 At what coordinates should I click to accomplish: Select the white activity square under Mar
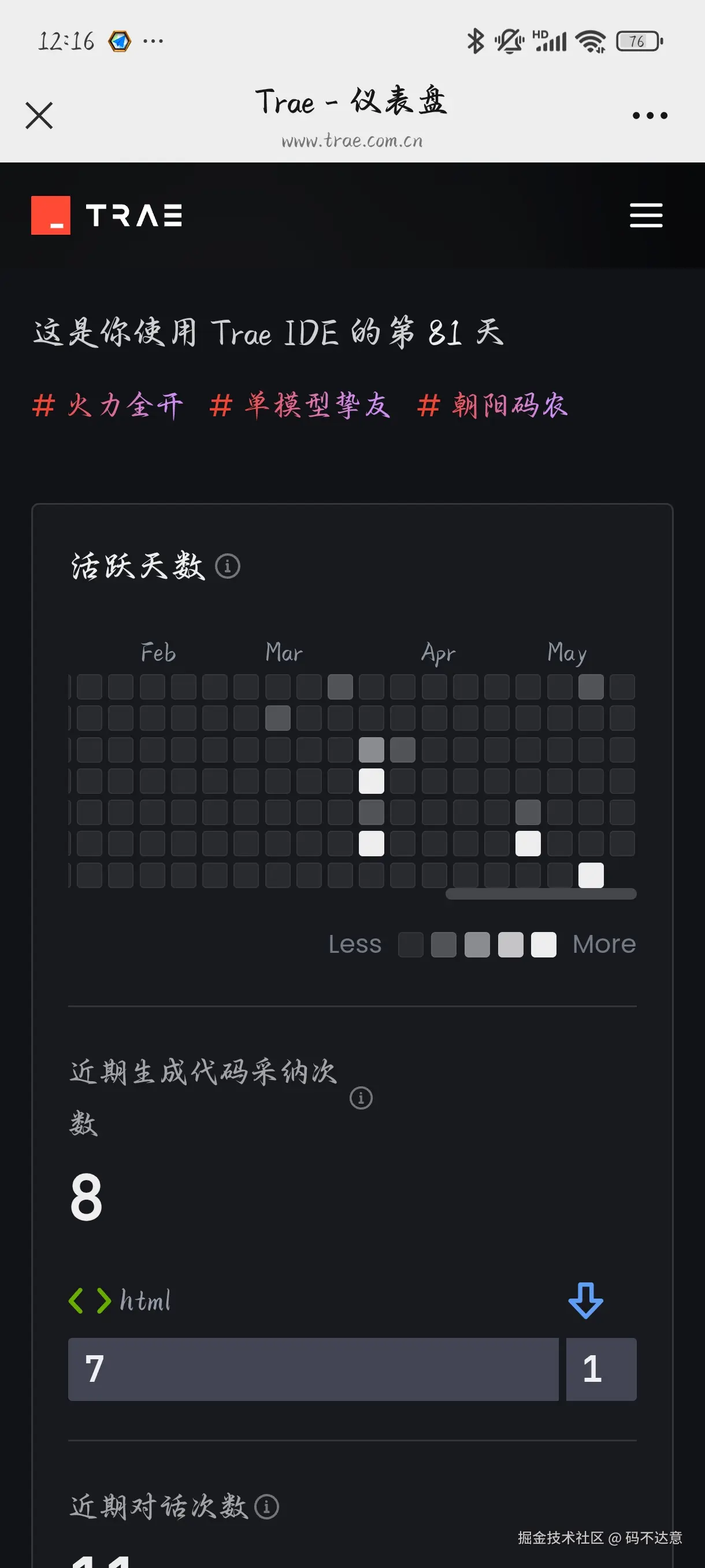[x=372, y=781]
